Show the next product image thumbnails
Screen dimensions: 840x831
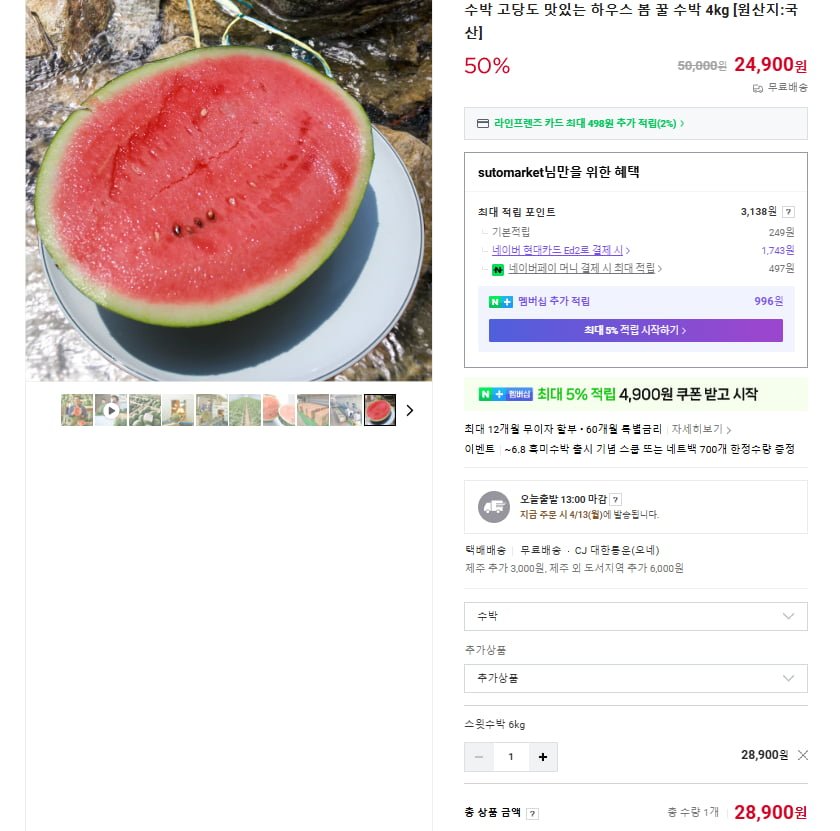tap(409, 410)
